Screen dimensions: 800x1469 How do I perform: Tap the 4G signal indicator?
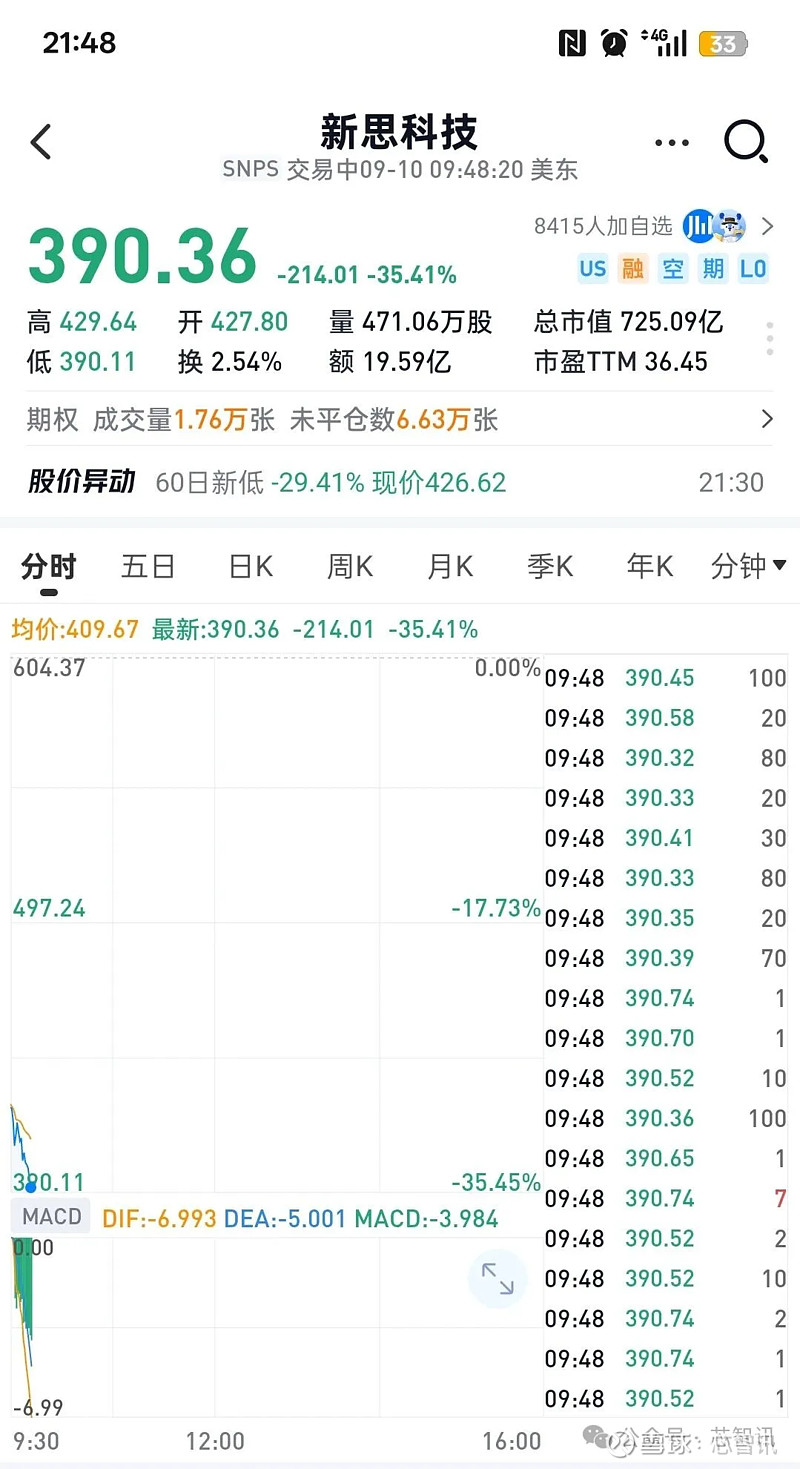pos(662,43)
